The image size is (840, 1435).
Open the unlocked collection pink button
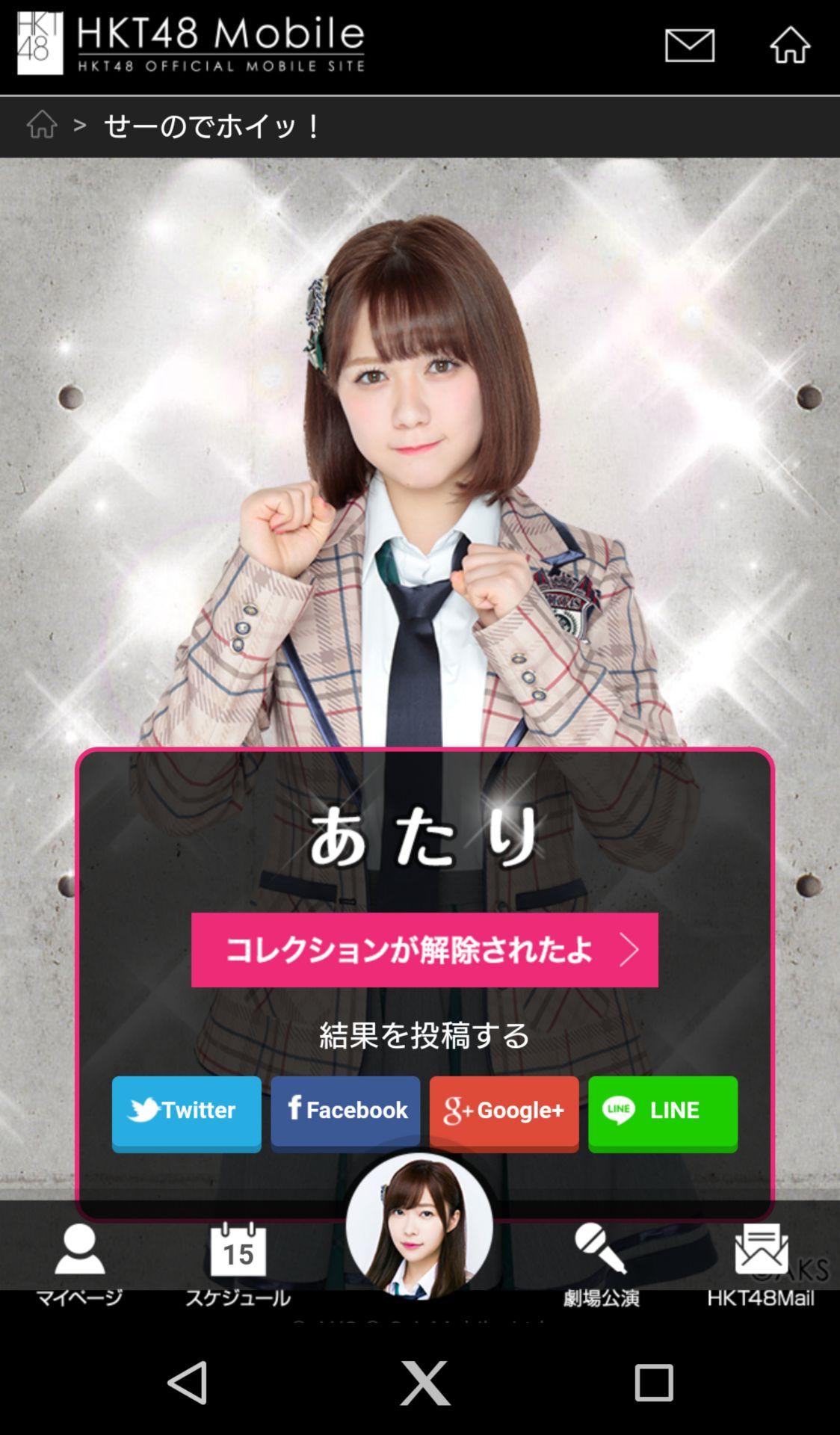[x=424, y=949]
